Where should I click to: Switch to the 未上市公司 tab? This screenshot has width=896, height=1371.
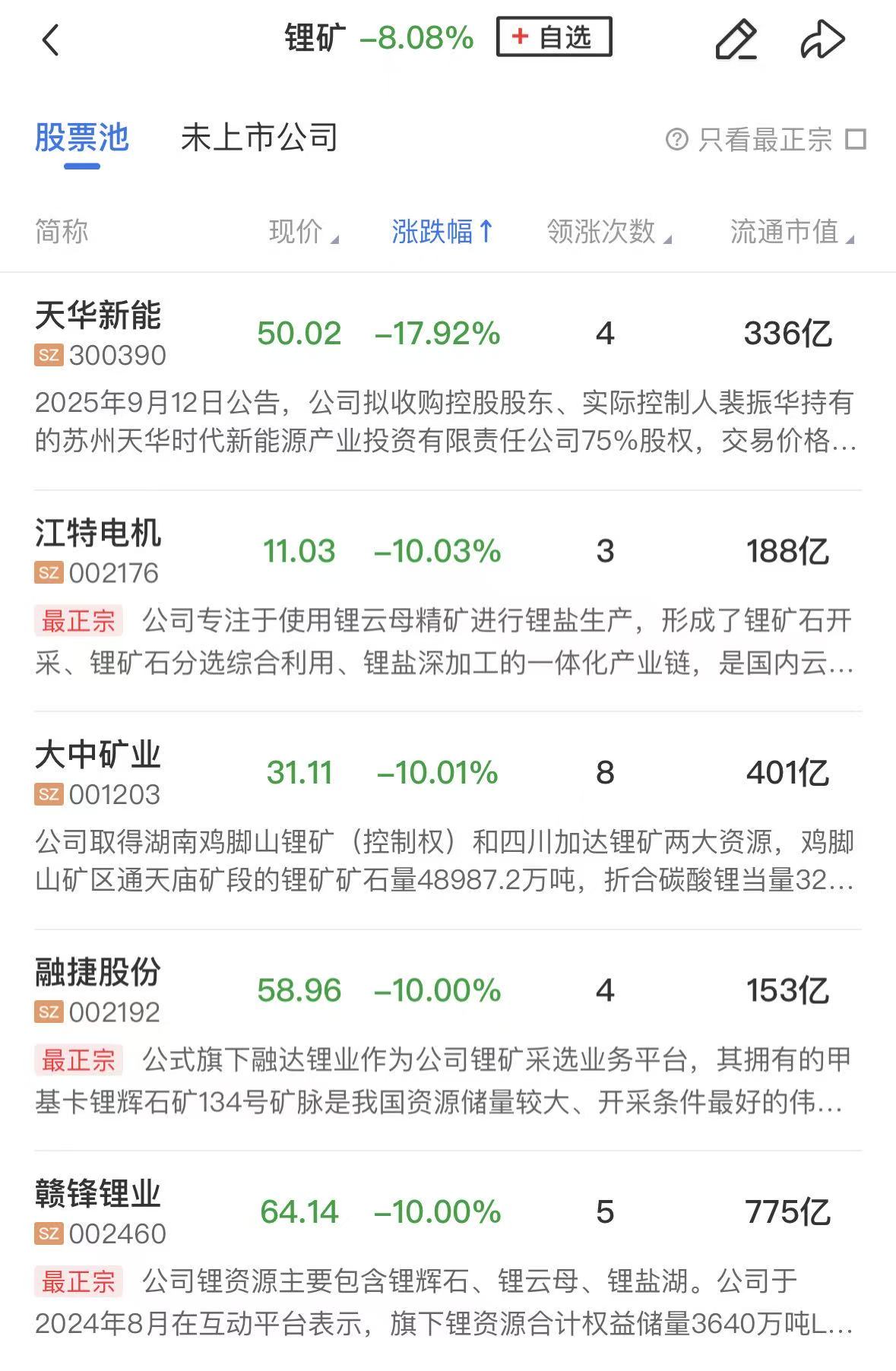259,138
